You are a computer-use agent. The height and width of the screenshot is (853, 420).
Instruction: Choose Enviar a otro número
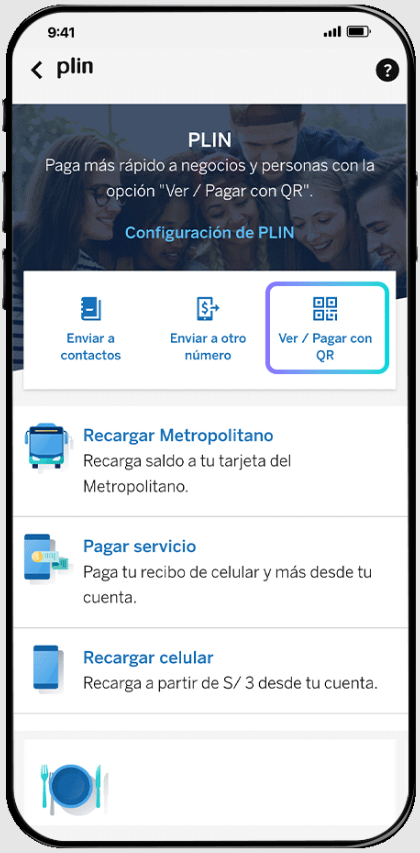pos(208,329)
